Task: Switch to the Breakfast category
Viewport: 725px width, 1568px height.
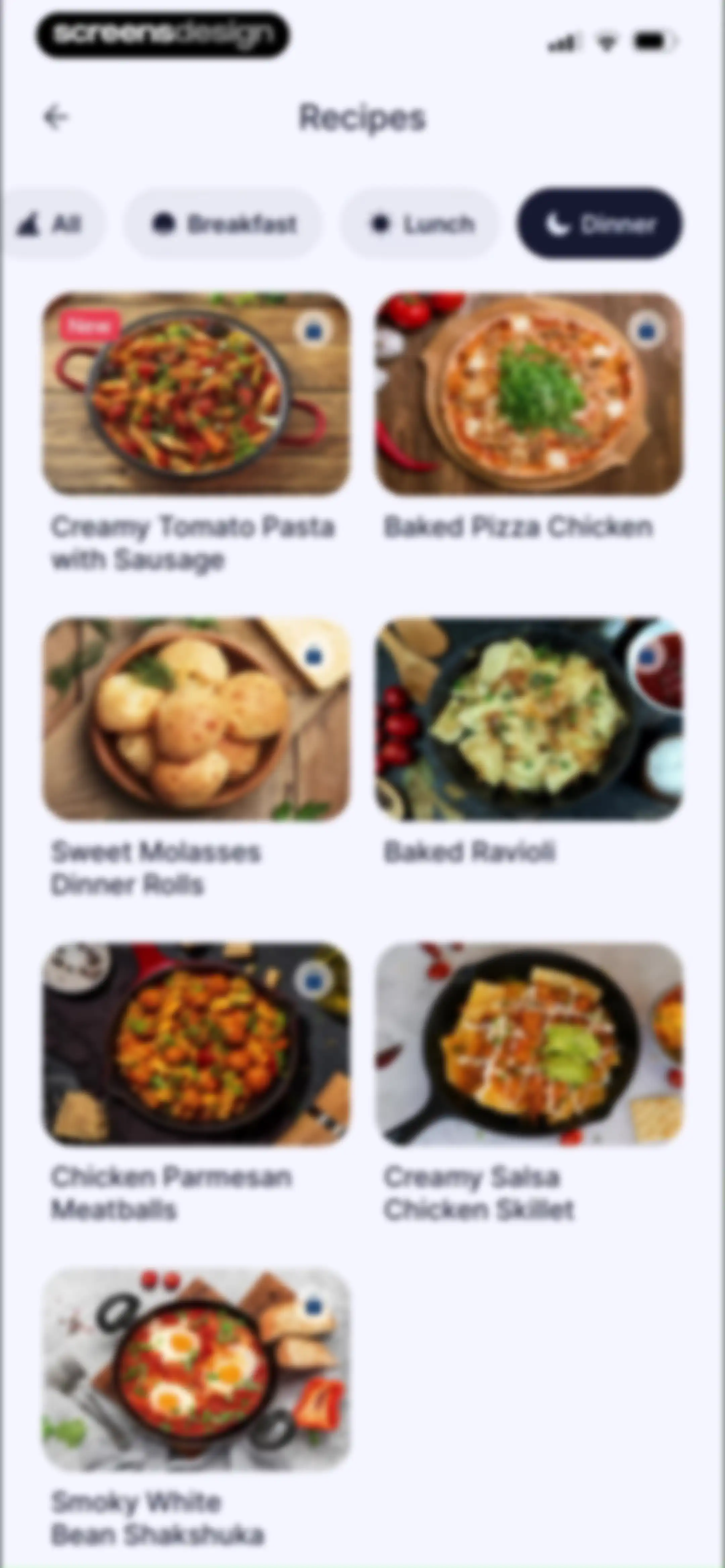Action: [223, 224]
